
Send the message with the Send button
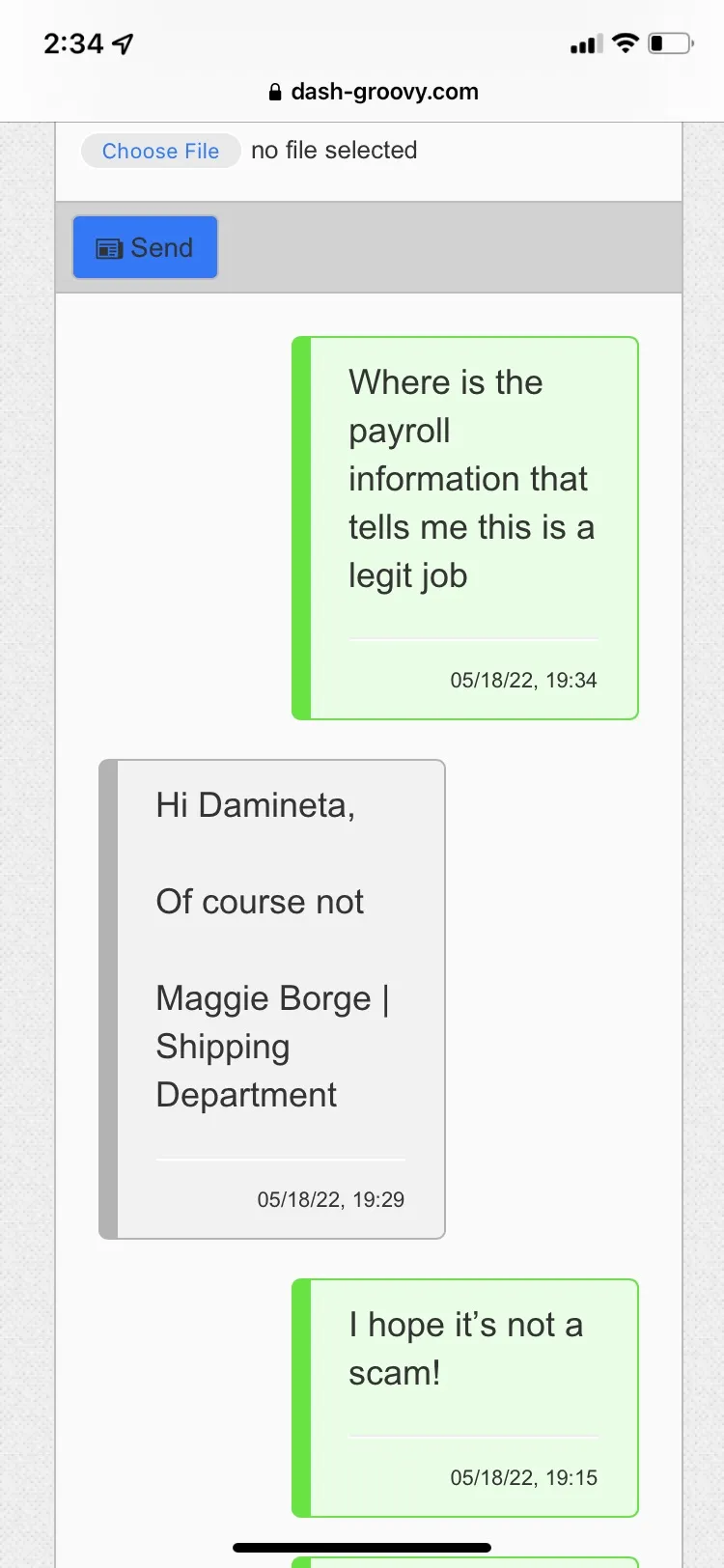click(146, 247)
